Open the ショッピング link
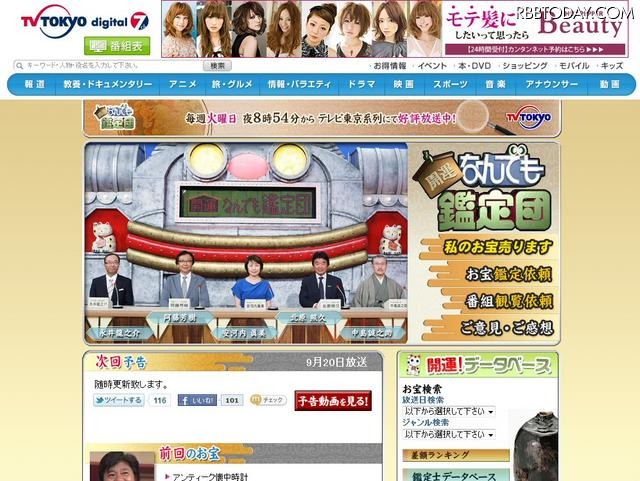 coord(524,65)
